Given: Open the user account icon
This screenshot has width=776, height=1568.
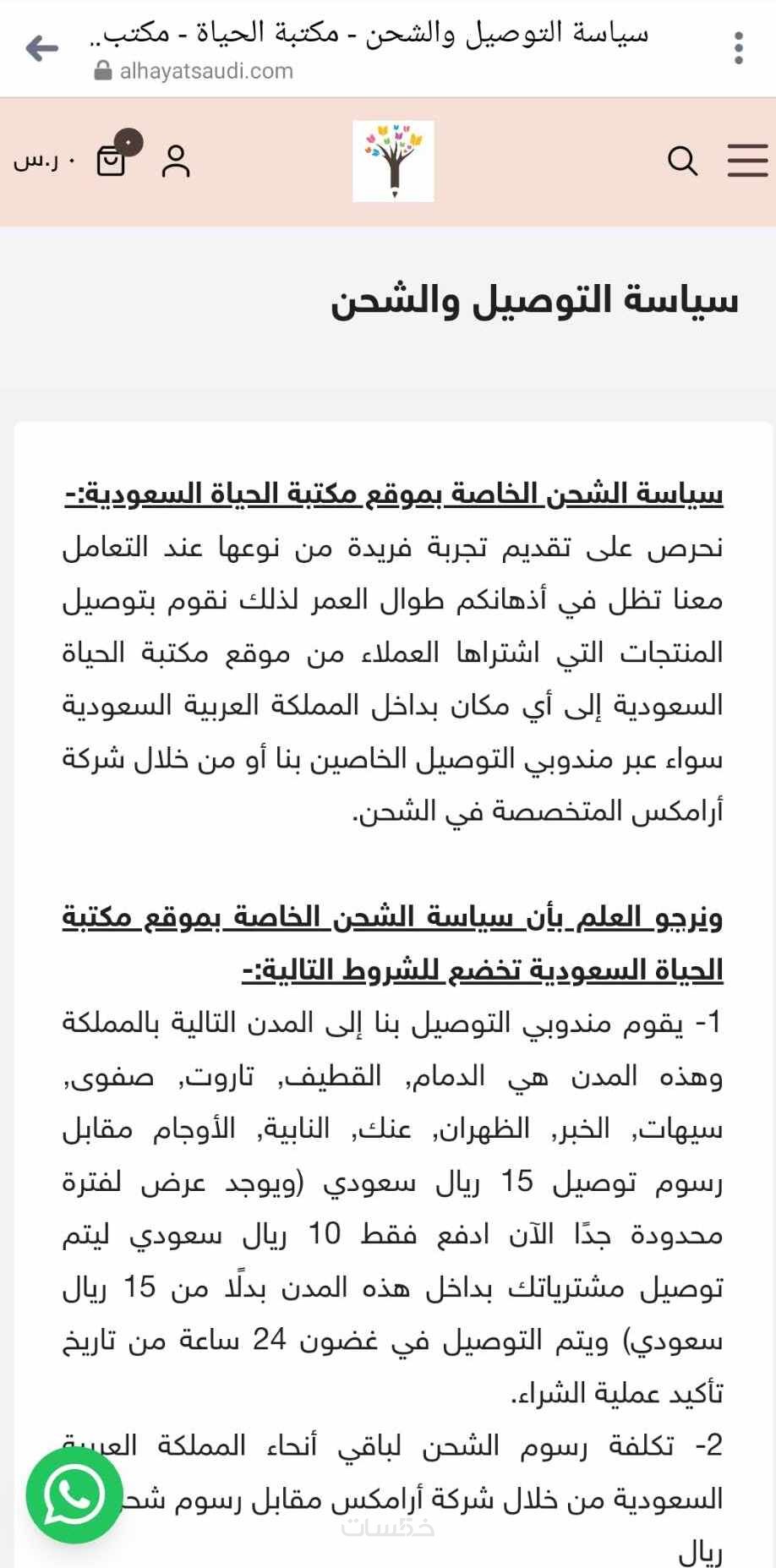Looking at the screenshot, I should 176,161.
